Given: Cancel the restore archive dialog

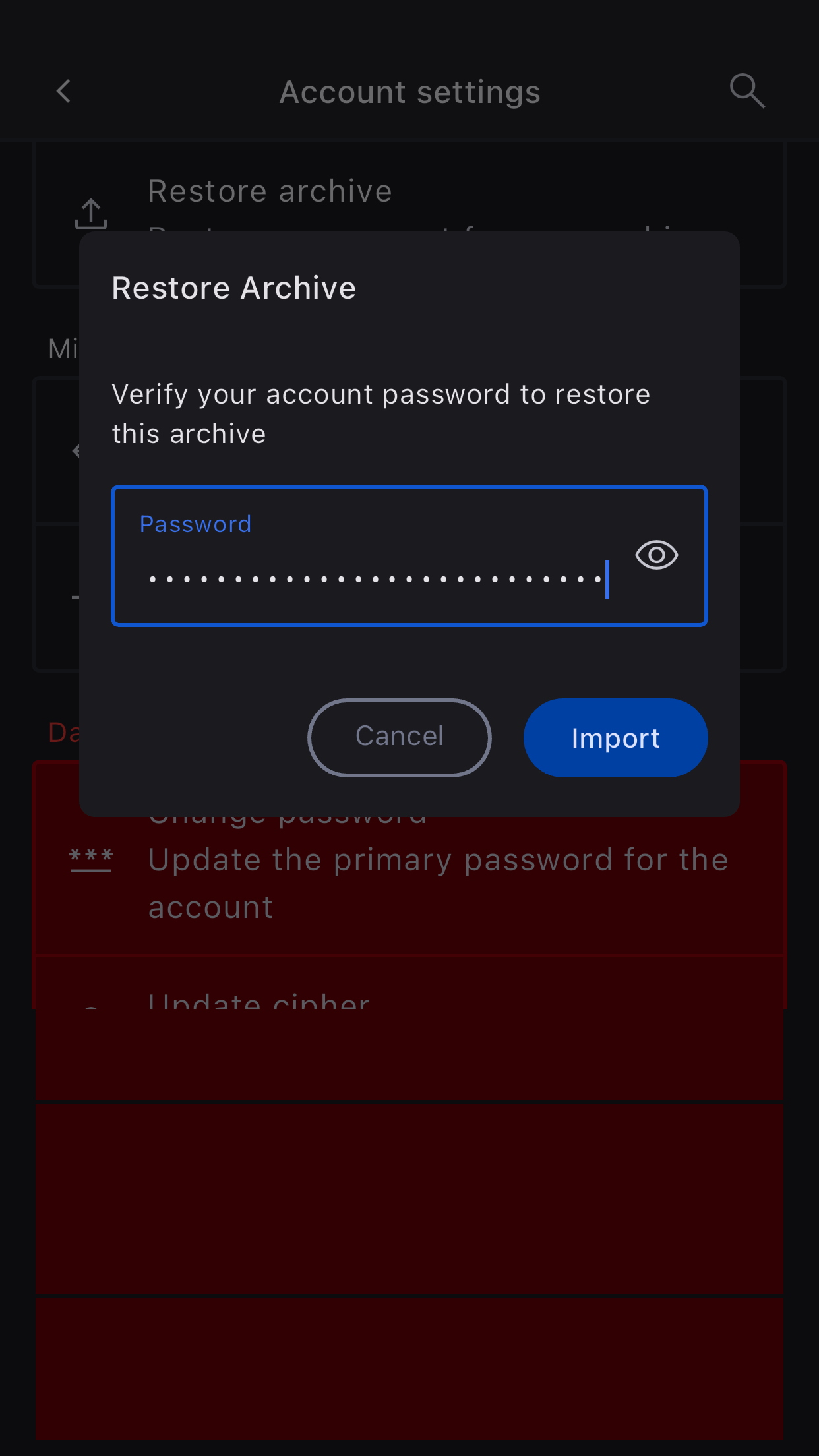Looking at the screenshot, I should coord(400,737).
